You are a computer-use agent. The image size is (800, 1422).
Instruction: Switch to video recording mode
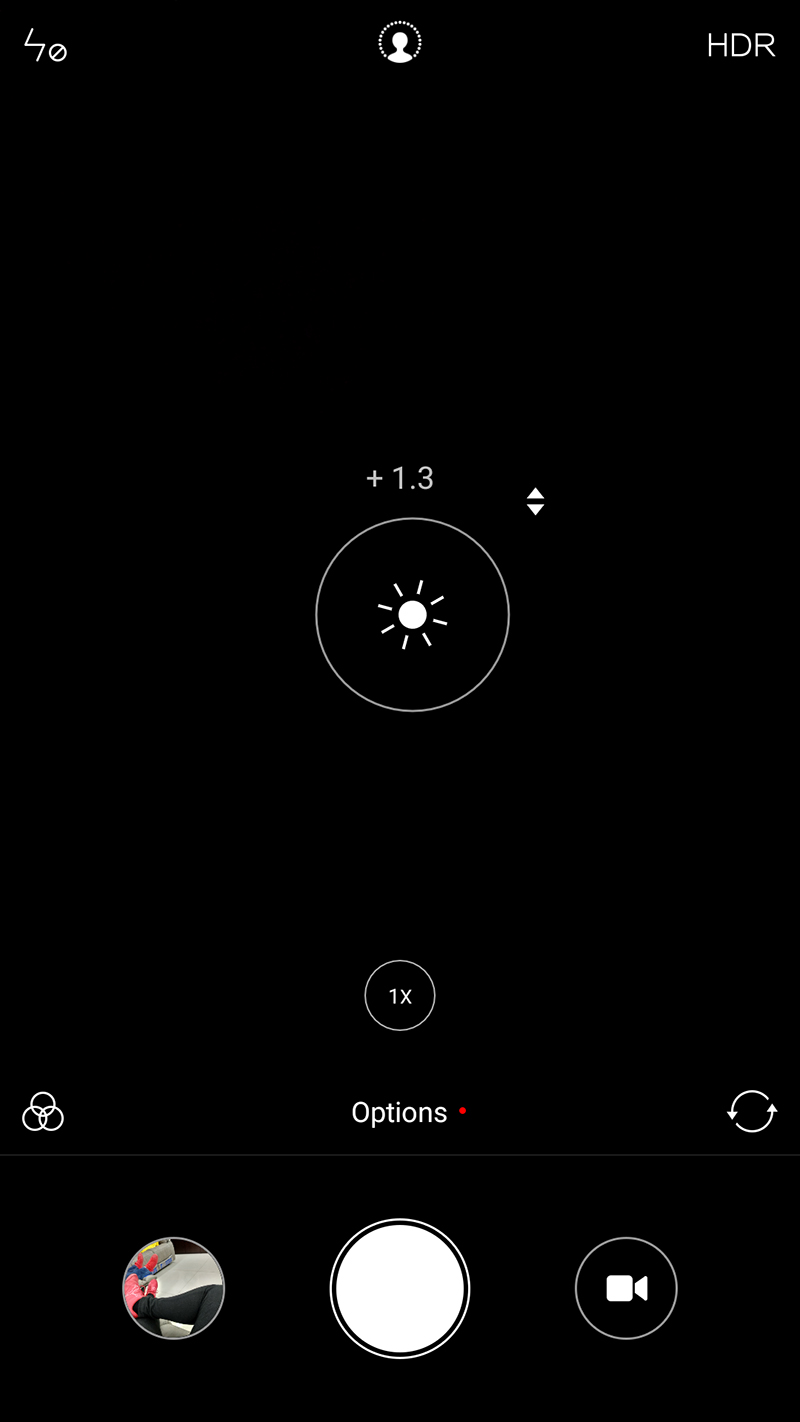click(626, 1288)
